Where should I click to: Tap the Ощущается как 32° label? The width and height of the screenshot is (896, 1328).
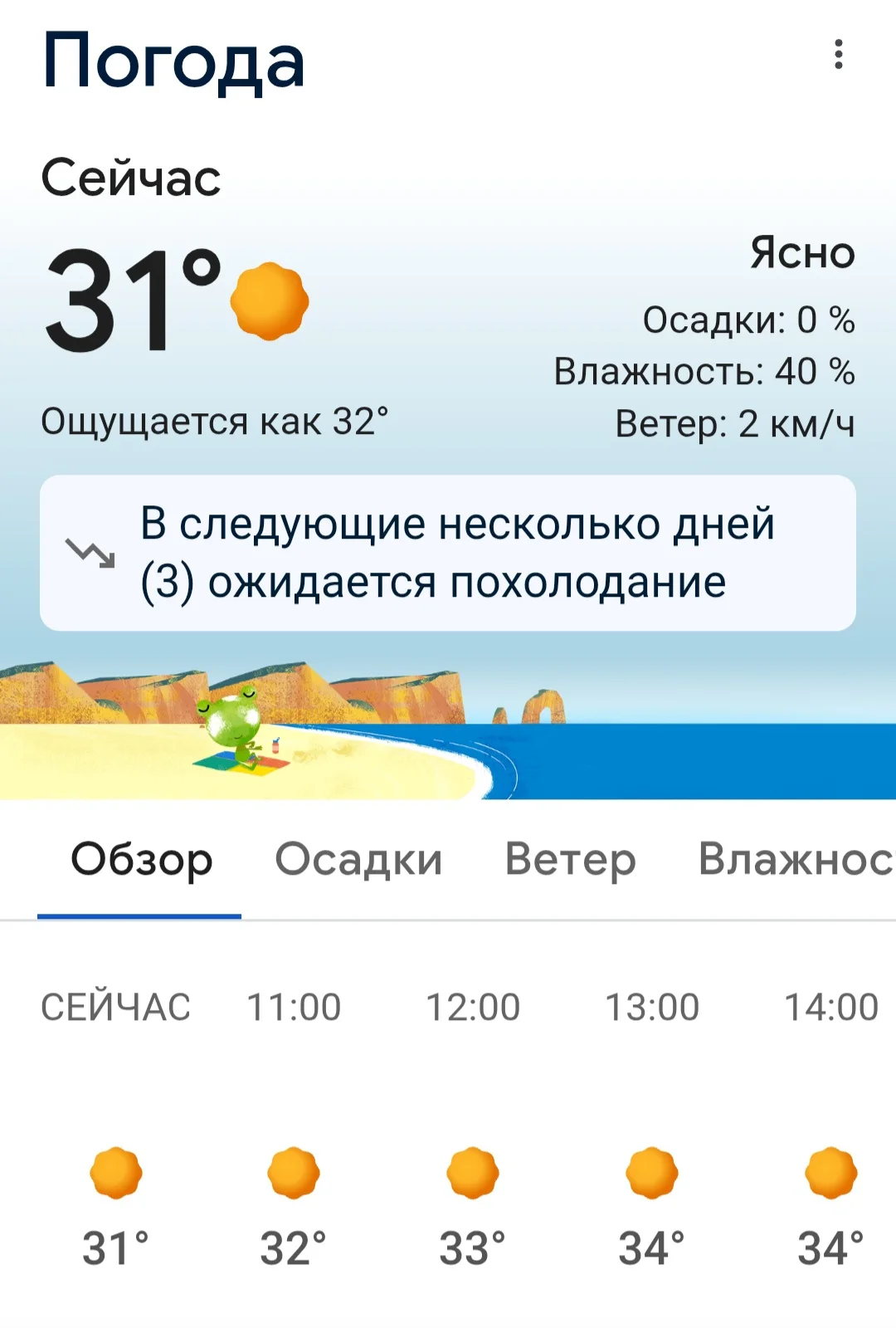point(217,421)
